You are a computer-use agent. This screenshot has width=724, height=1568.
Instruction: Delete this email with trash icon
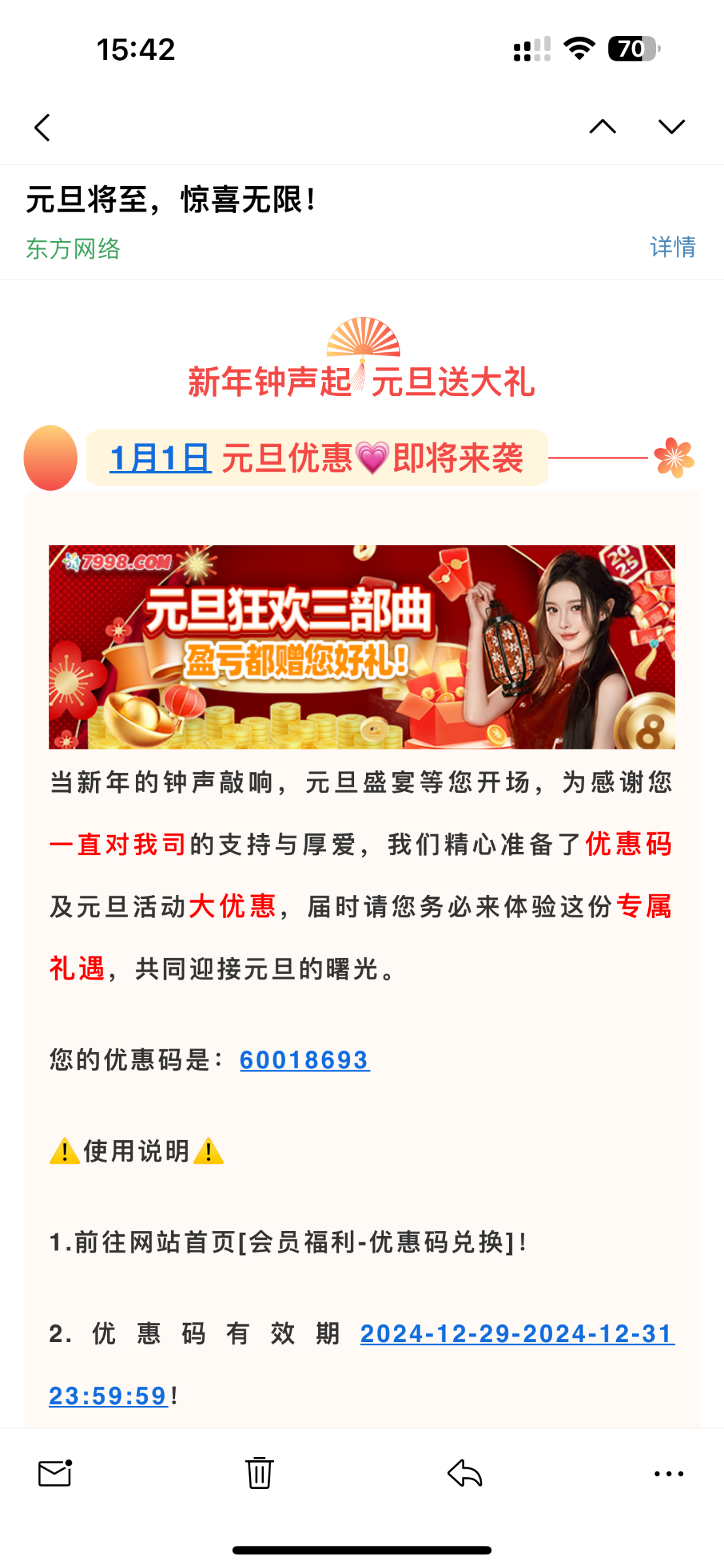tap(259, 1473)
